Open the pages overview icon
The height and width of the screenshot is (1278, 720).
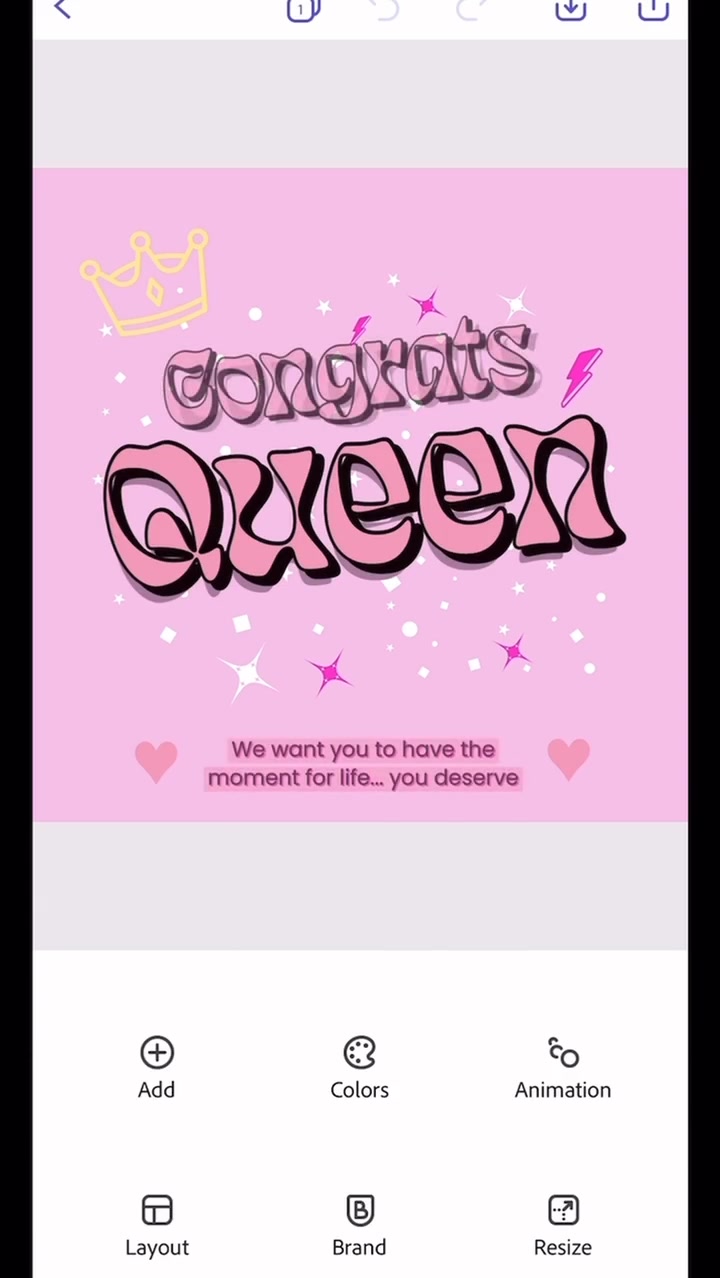coord(301,10)
